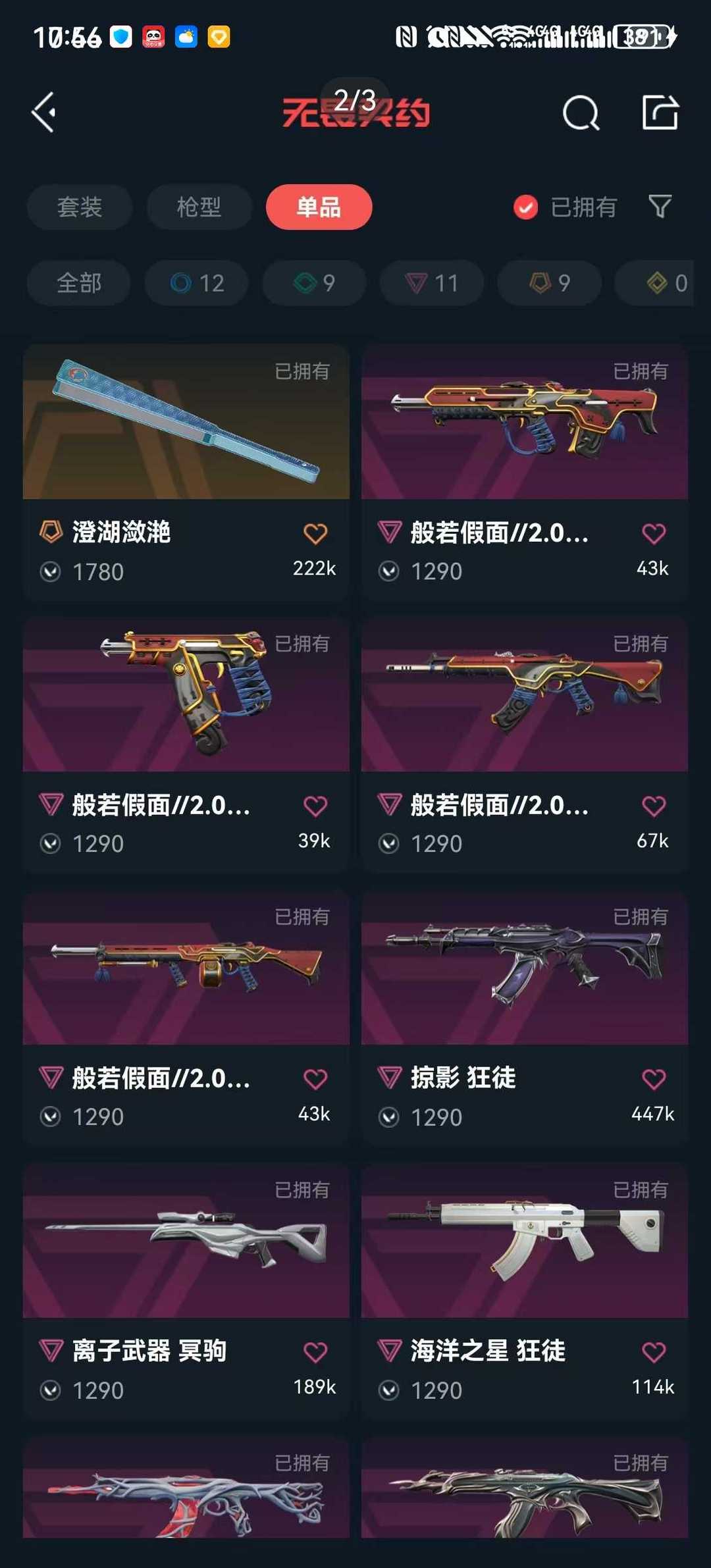The width and height of the screenshot is (711, 1568).
Task: Go back using the top-left arrow
Action: (x=43, y=113)
